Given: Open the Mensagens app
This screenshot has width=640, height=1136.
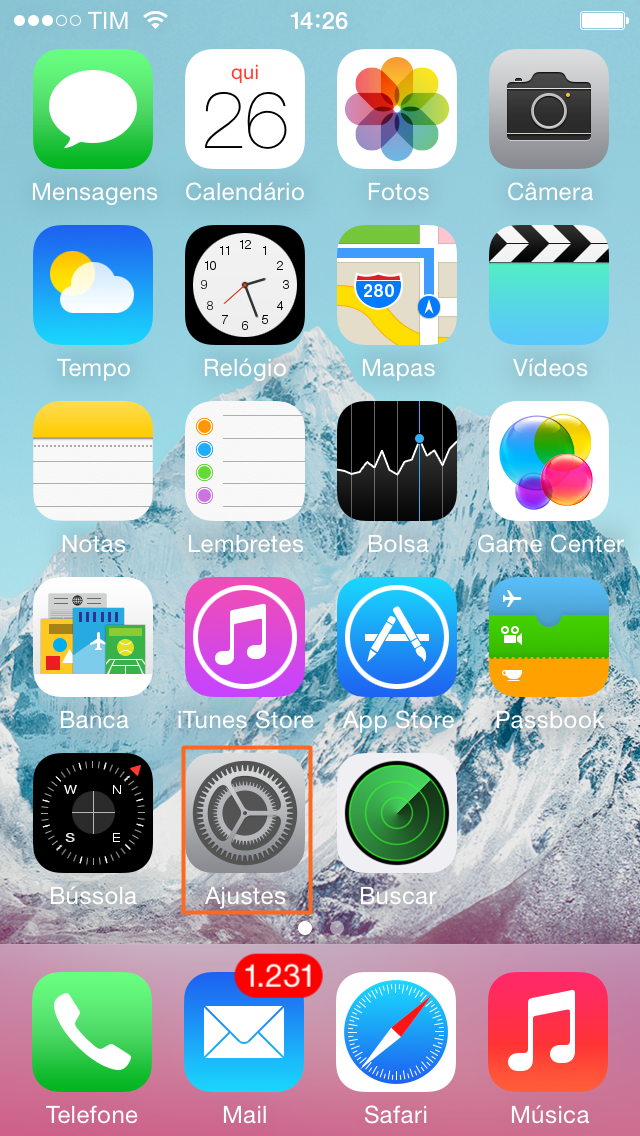Looking at the screenshot, I should (93, 109).
